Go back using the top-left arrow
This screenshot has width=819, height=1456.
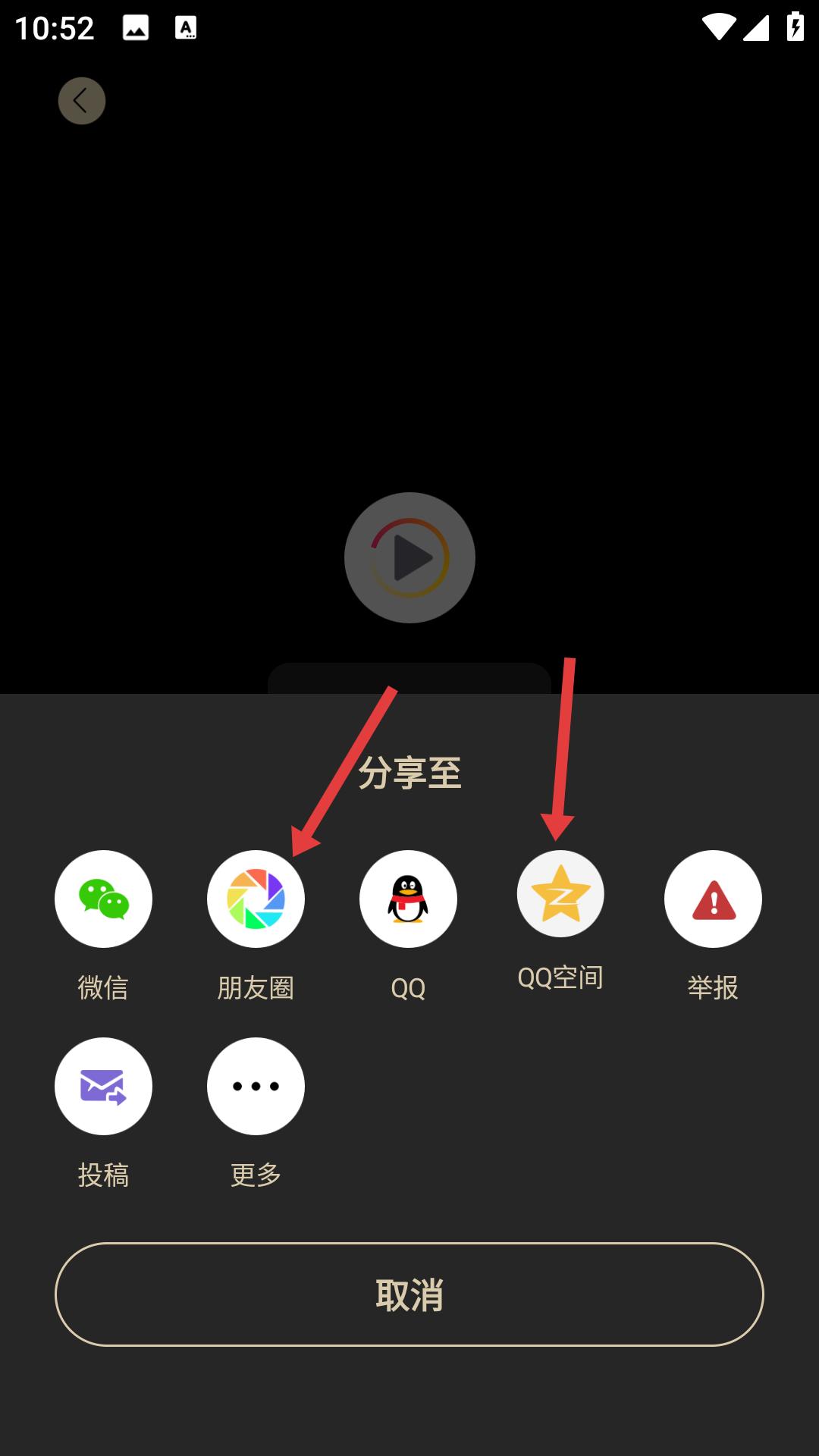[82, 101]
